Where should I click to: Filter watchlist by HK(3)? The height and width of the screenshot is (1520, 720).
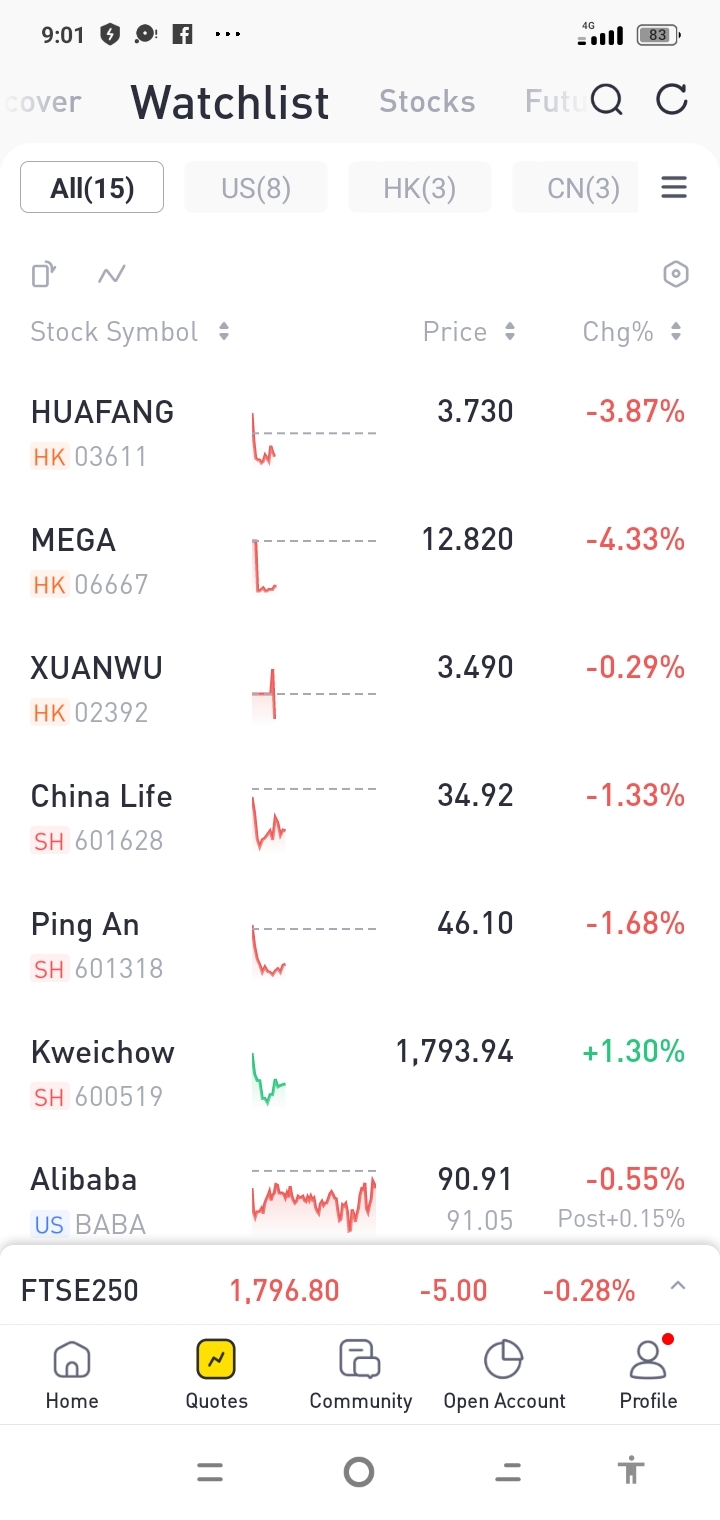click(420, 187)
